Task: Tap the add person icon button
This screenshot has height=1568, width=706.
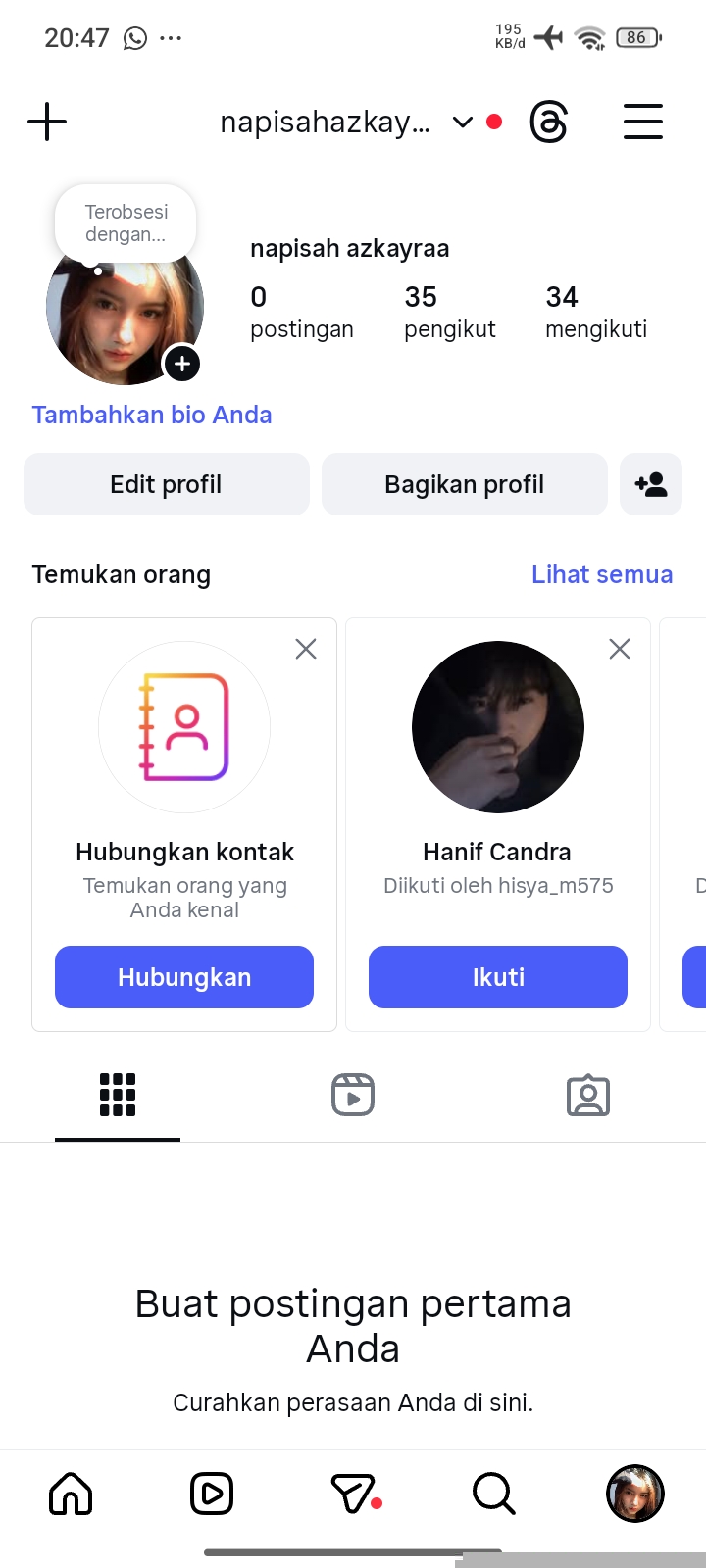Action: click(x=651, y=484)
